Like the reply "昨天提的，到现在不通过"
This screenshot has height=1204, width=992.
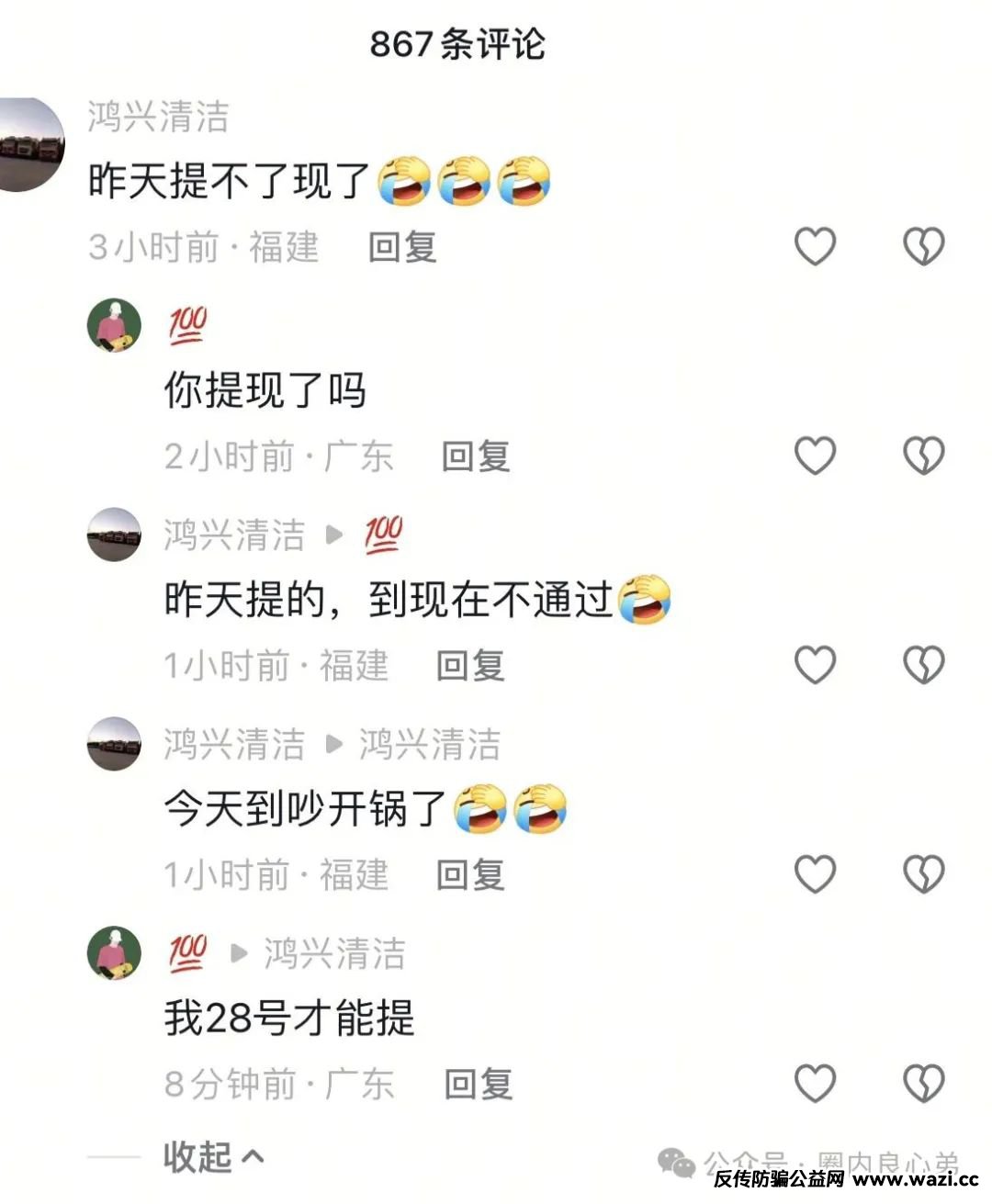point(815,665)
